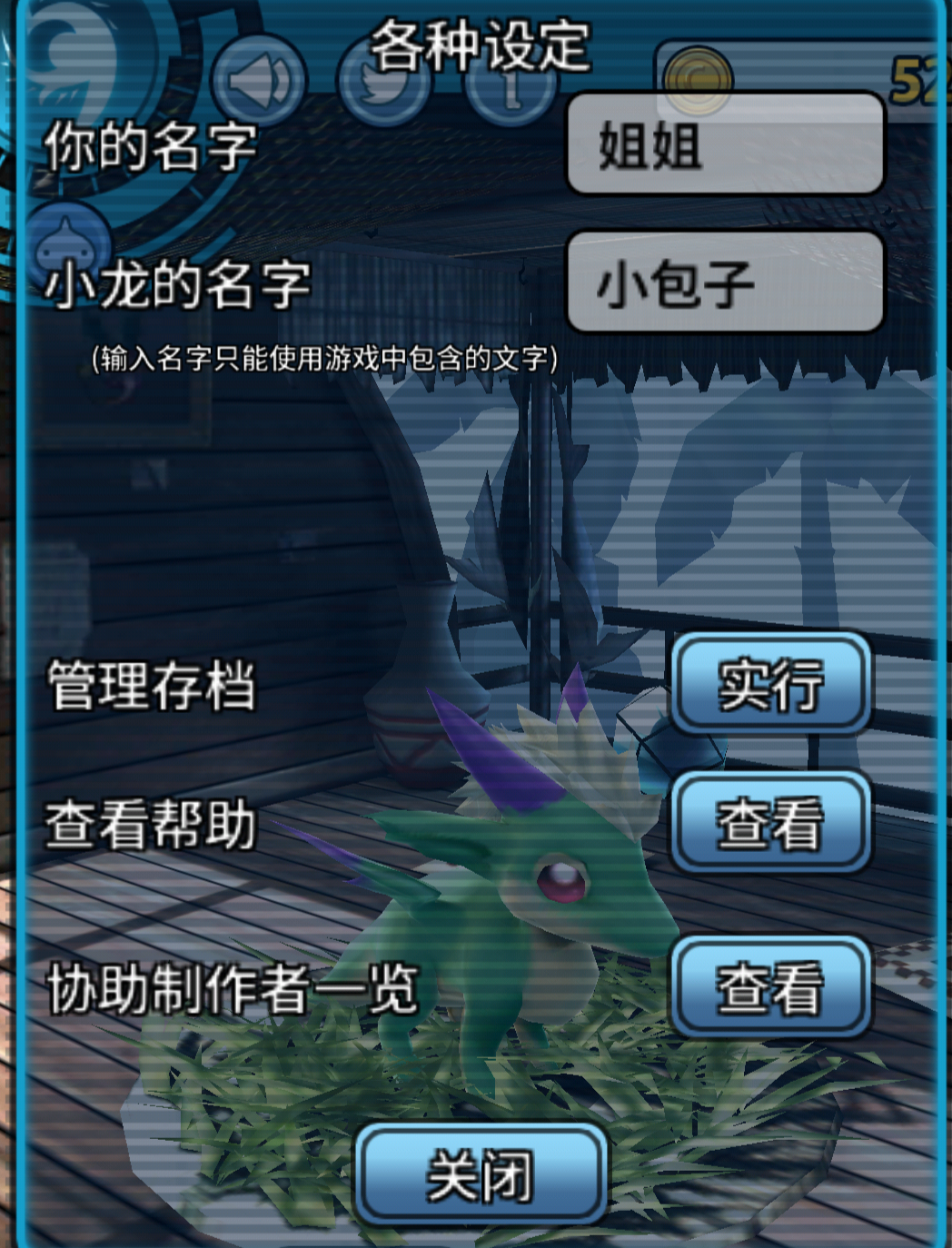Edit the 你的名字 field showing 姐姐
952x1248 pixels.
click(x=725, y=145)
